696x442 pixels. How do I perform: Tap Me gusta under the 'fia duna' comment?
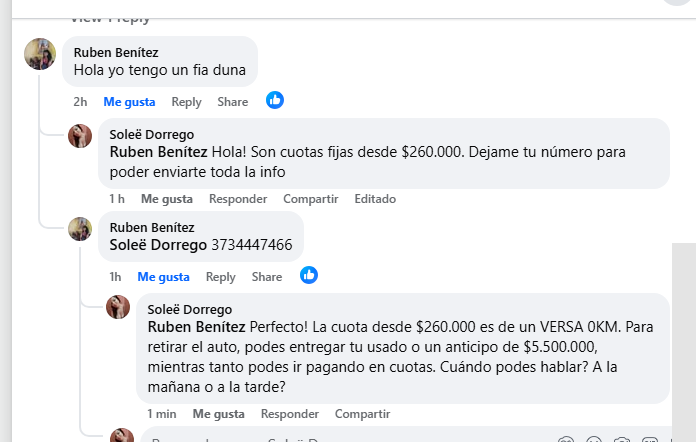pos(129,102)
